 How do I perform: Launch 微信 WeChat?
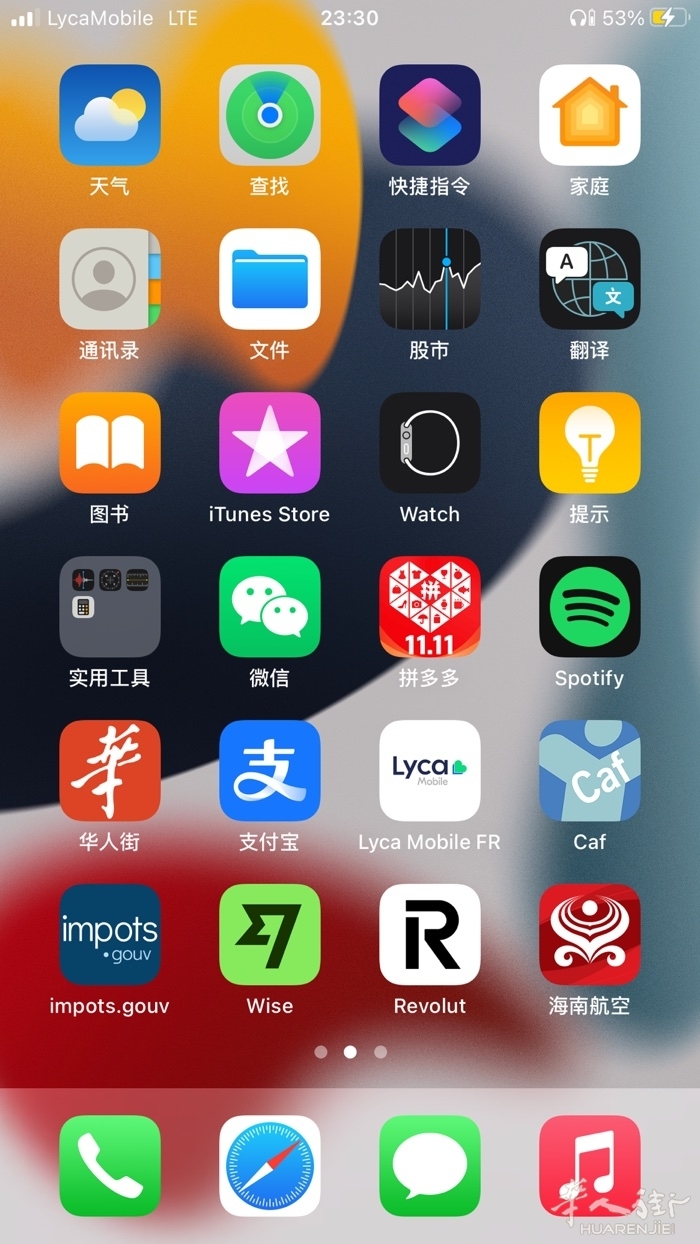pos(270,607)
